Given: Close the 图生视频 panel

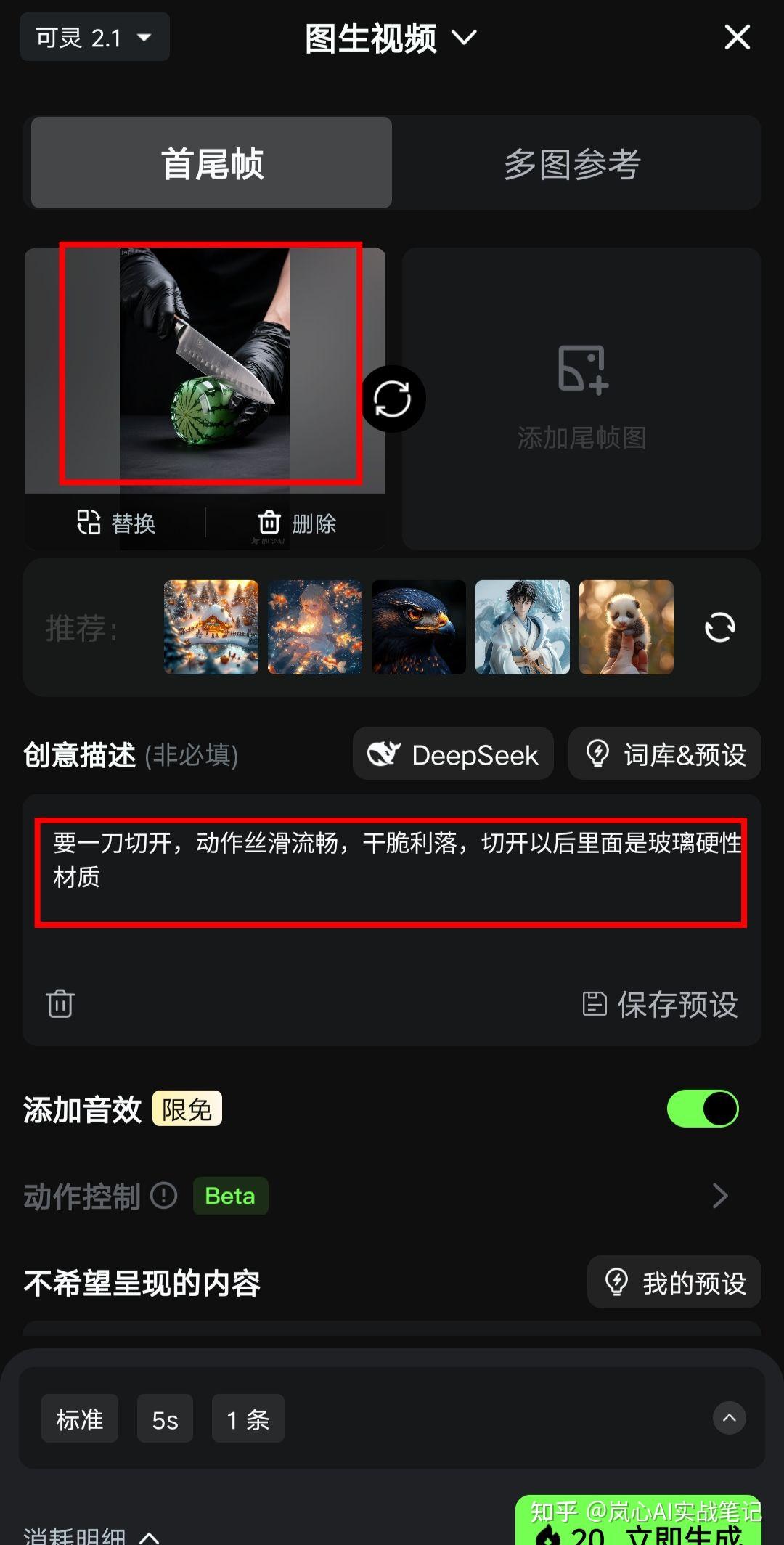Looking at the screenshot, I should 737,37.
